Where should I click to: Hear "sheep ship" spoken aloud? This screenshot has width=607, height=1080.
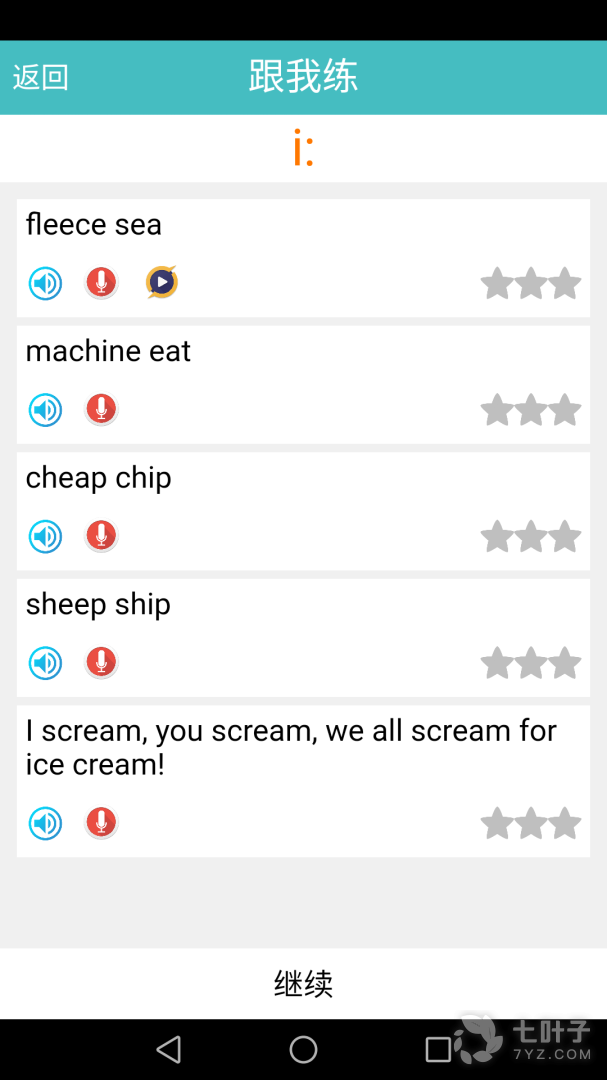(45, 663)
